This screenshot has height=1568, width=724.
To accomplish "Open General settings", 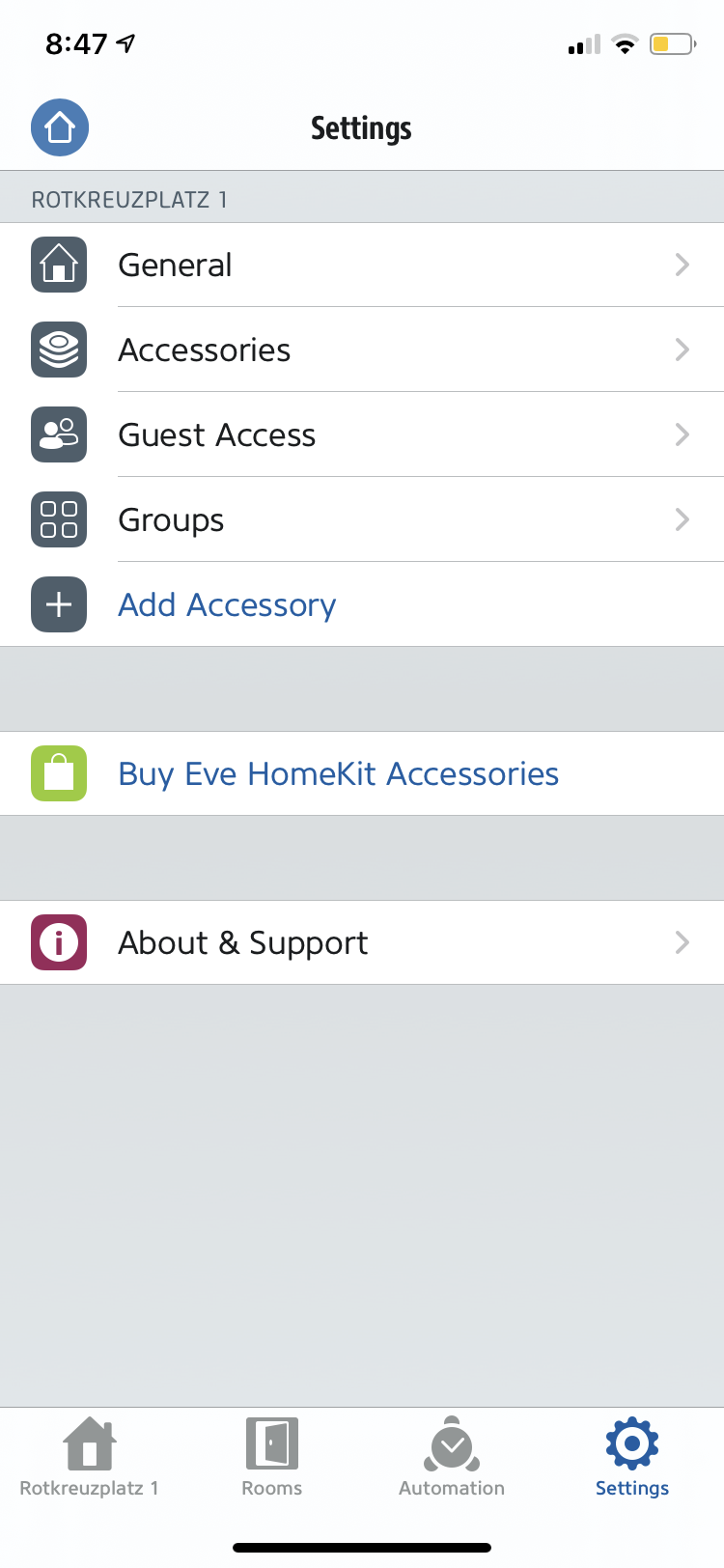I will tap(362, 265).
